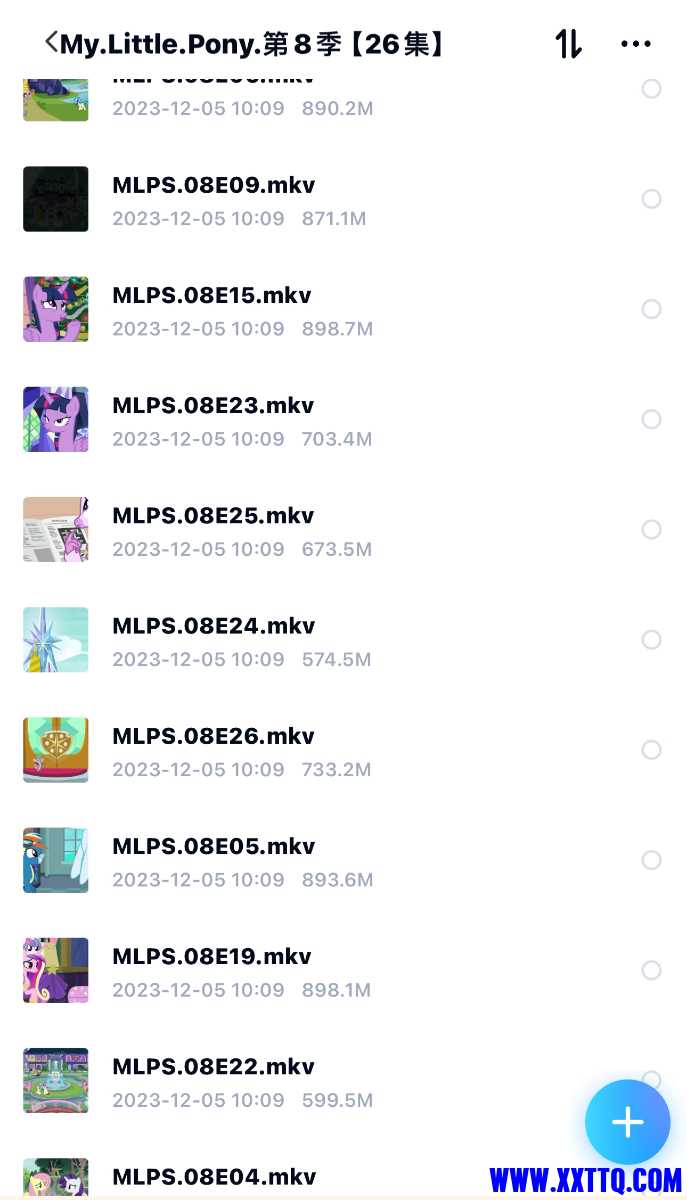
Task: Select the circle for MLPS.08E05.mkv
Action: 651,859
